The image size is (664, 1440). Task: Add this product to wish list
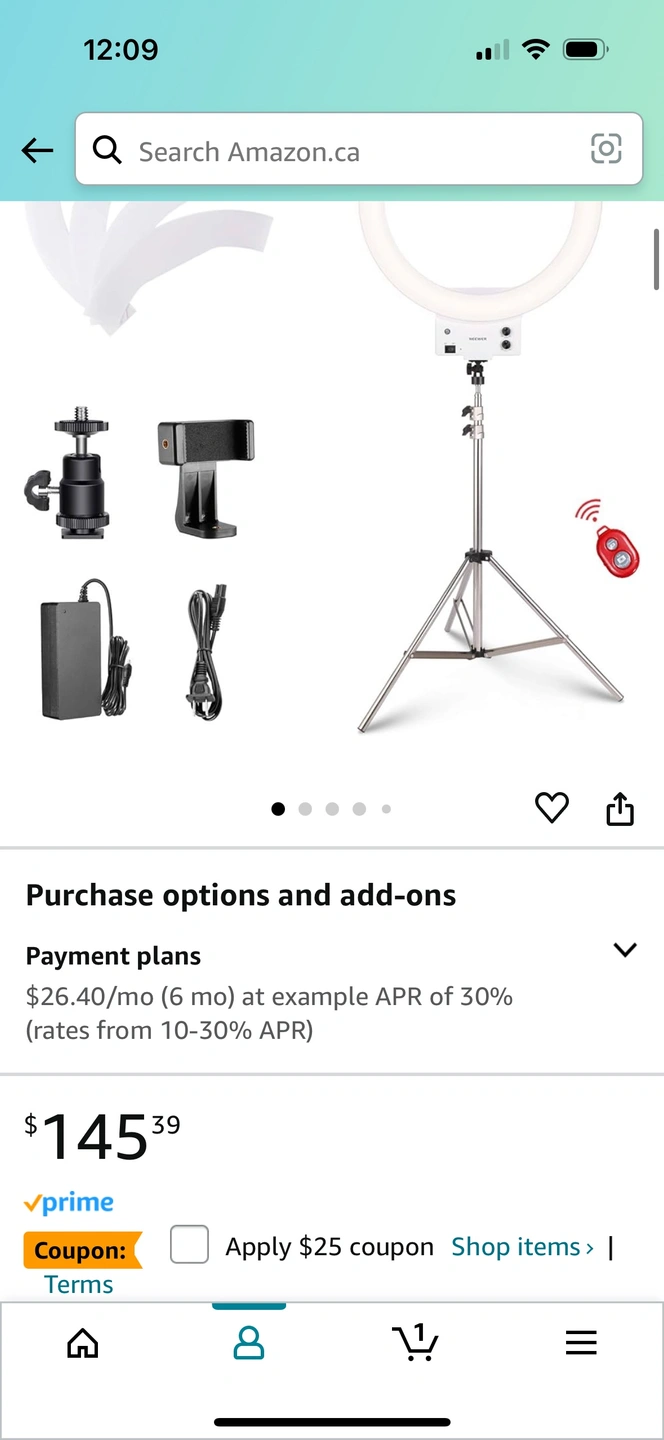(551, 807)
